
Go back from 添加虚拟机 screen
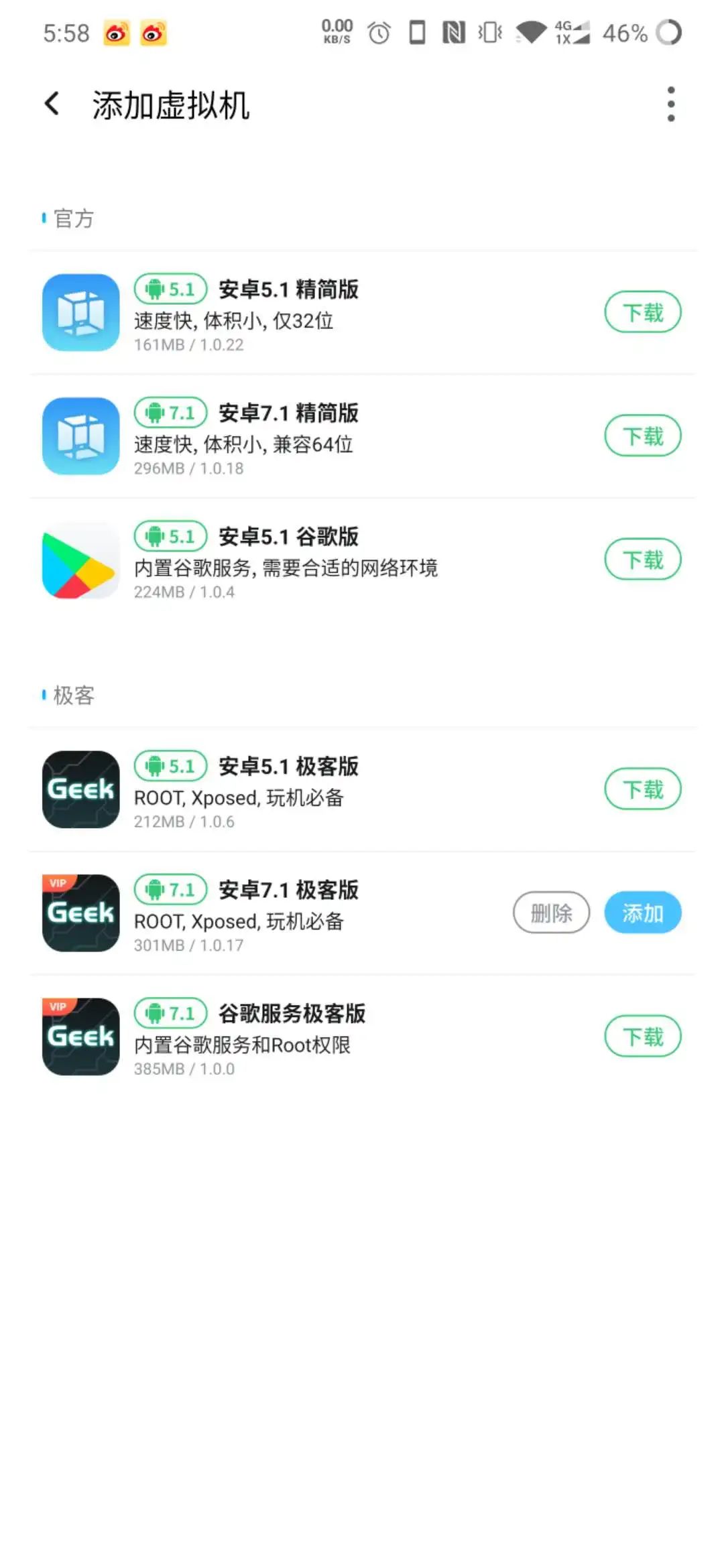coord(52,104)
